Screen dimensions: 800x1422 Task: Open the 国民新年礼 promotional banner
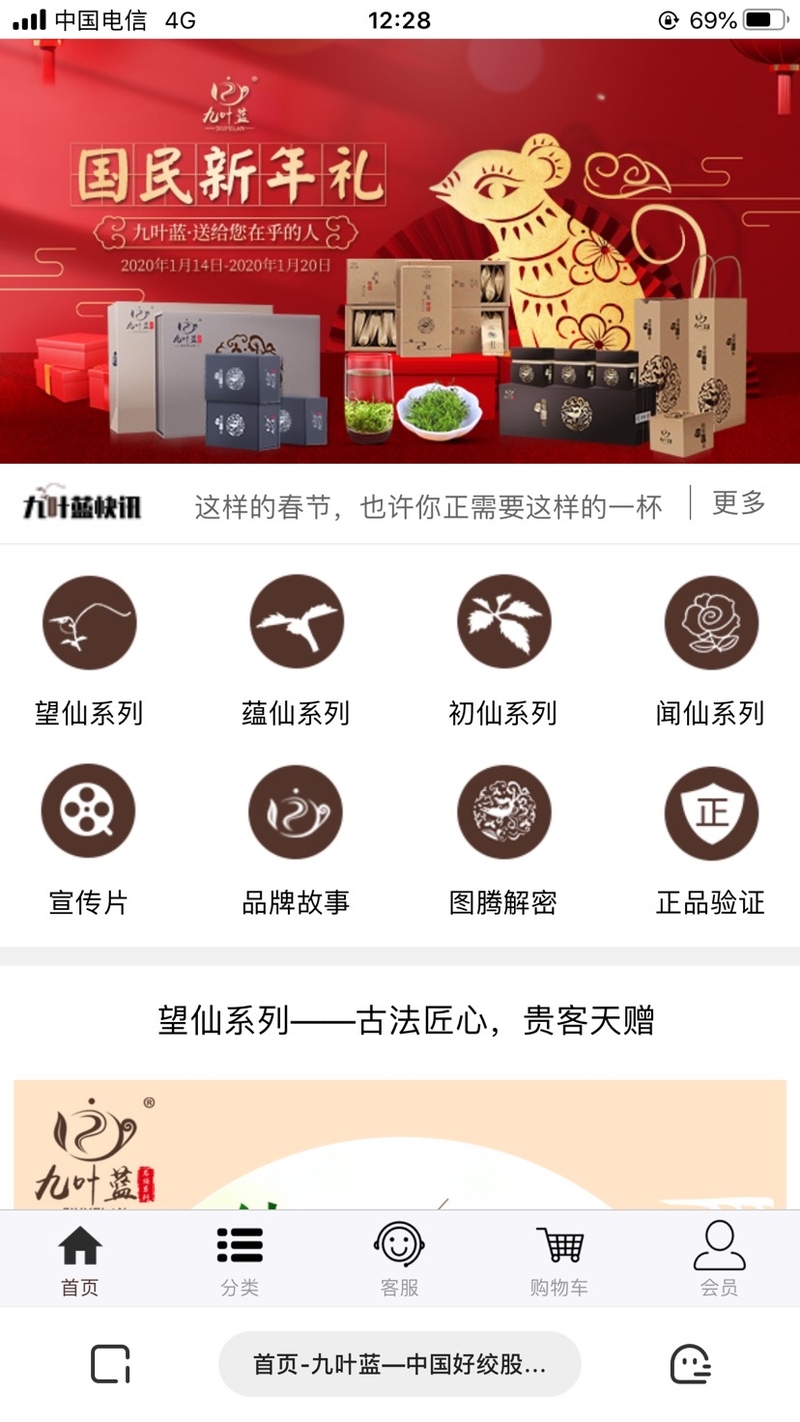click(400, 250)
